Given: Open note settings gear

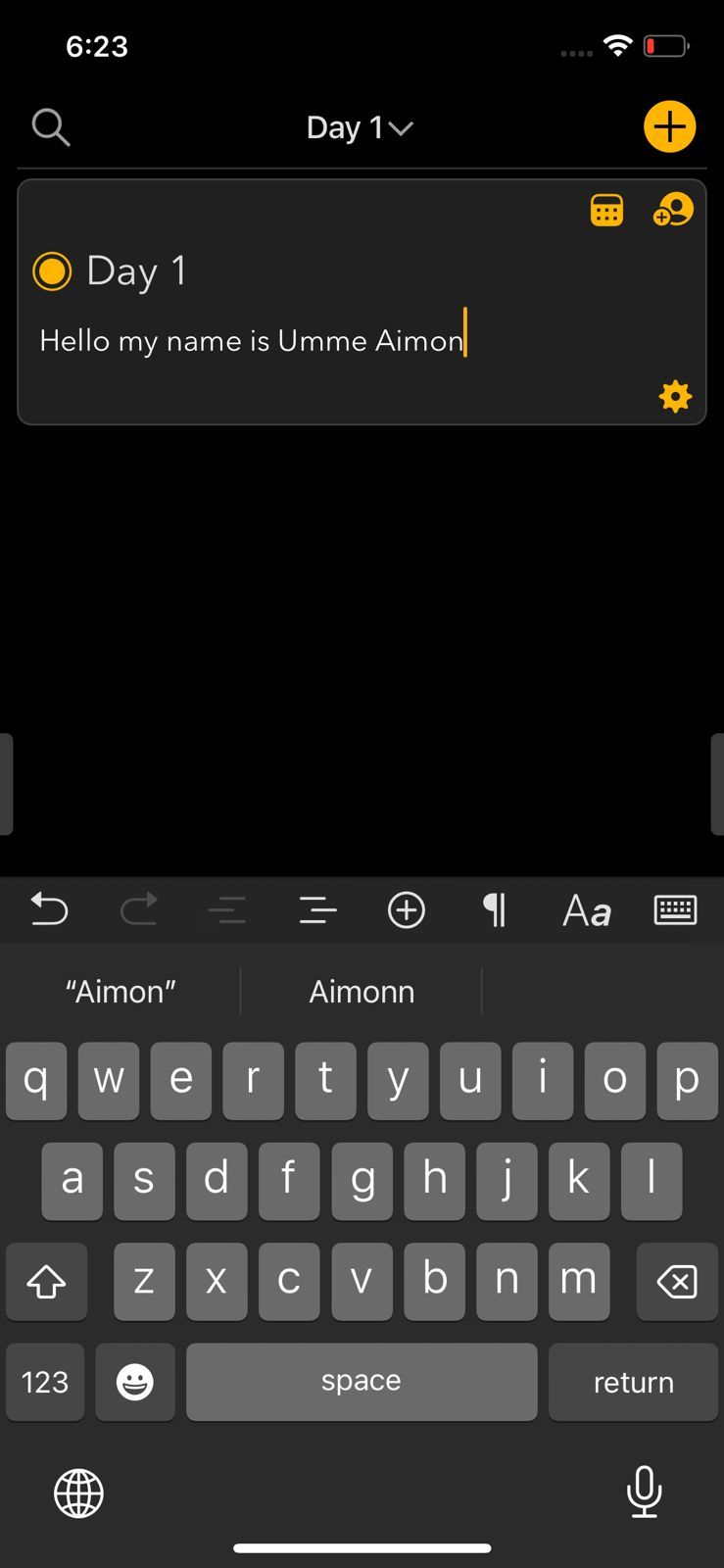Looking at the screenshot, I should 675,396.
